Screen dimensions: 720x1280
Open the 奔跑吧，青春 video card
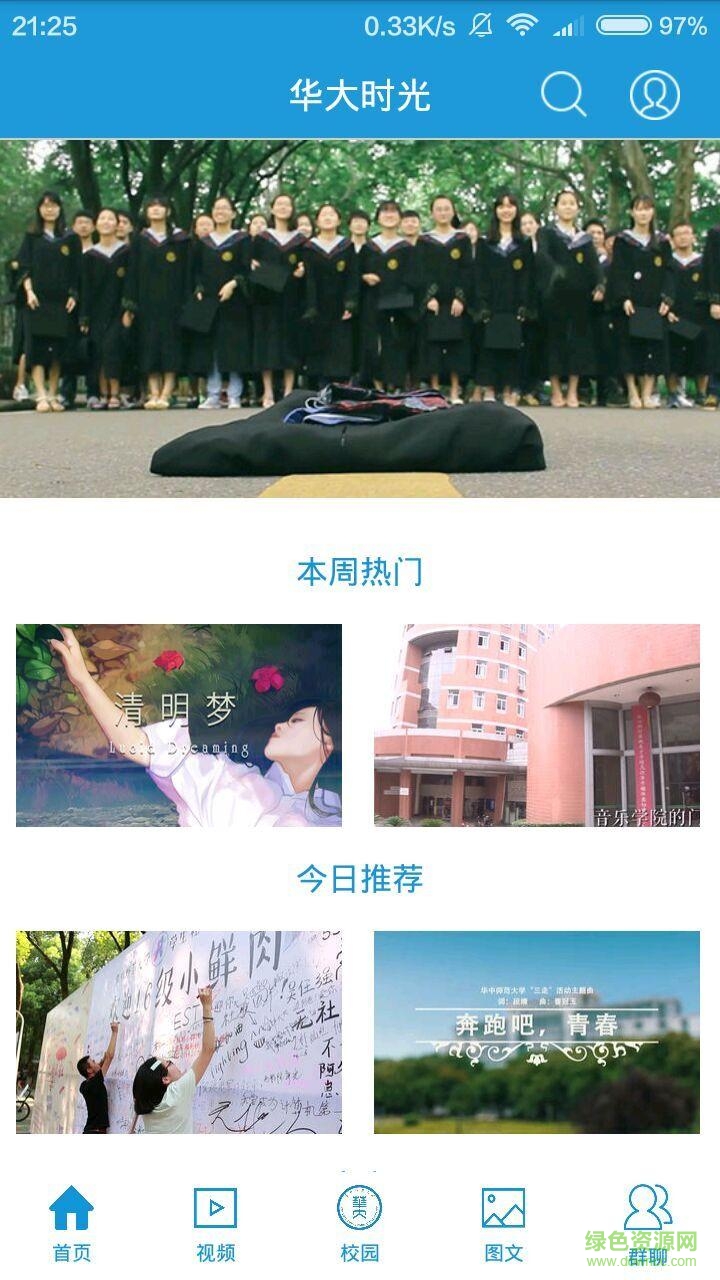537,1032
